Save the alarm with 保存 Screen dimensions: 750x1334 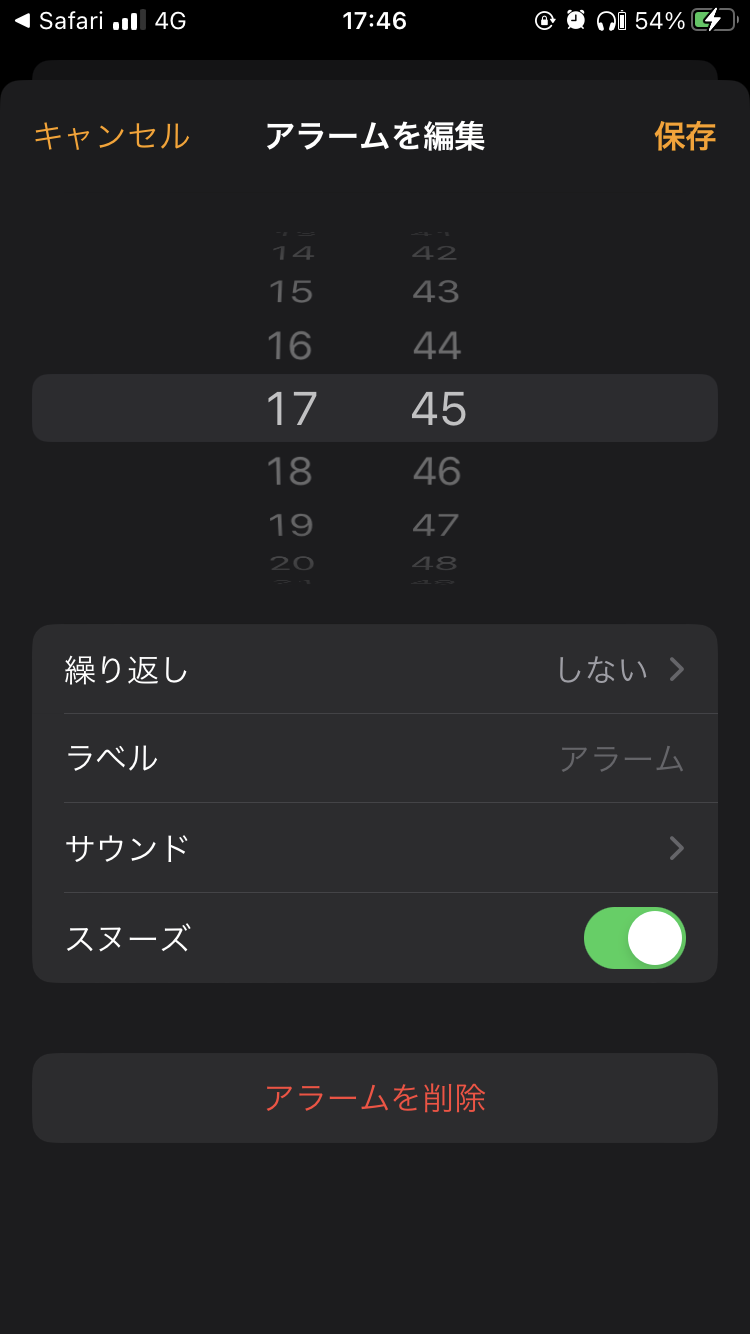click(x=685, y=136)
